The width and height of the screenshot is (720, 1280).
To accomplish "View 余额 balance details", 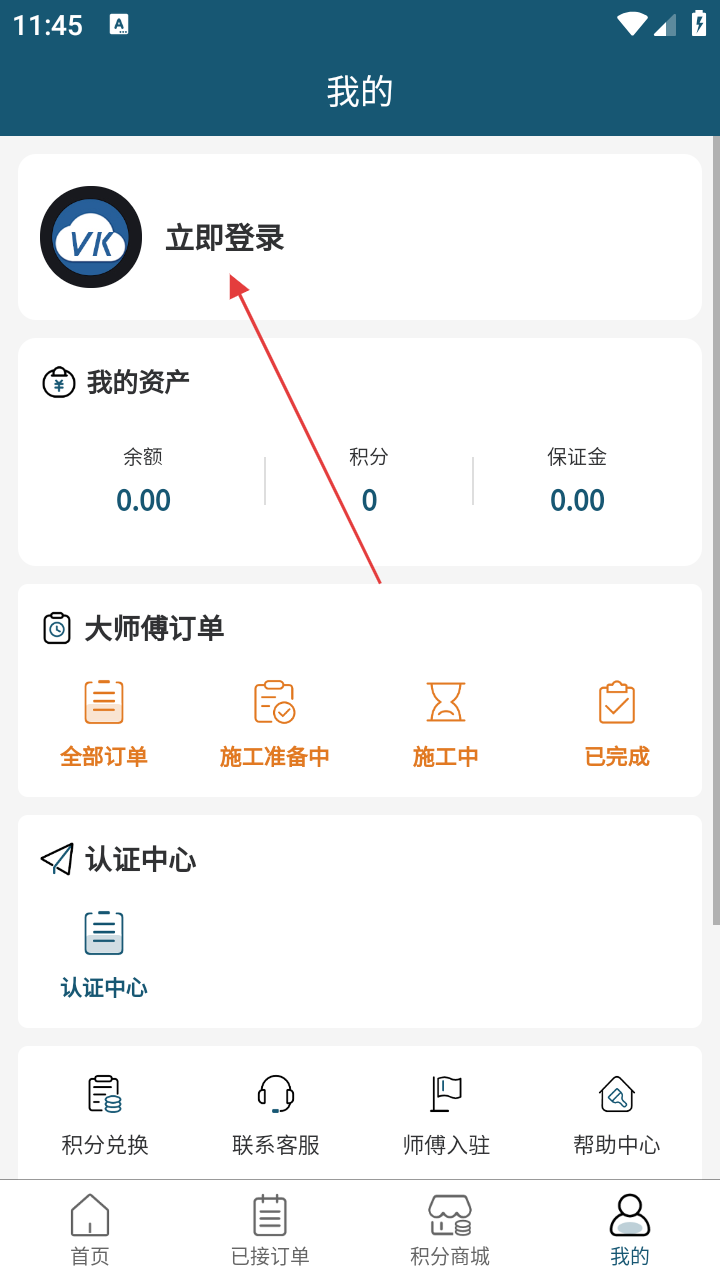I will tap(143, 482).
